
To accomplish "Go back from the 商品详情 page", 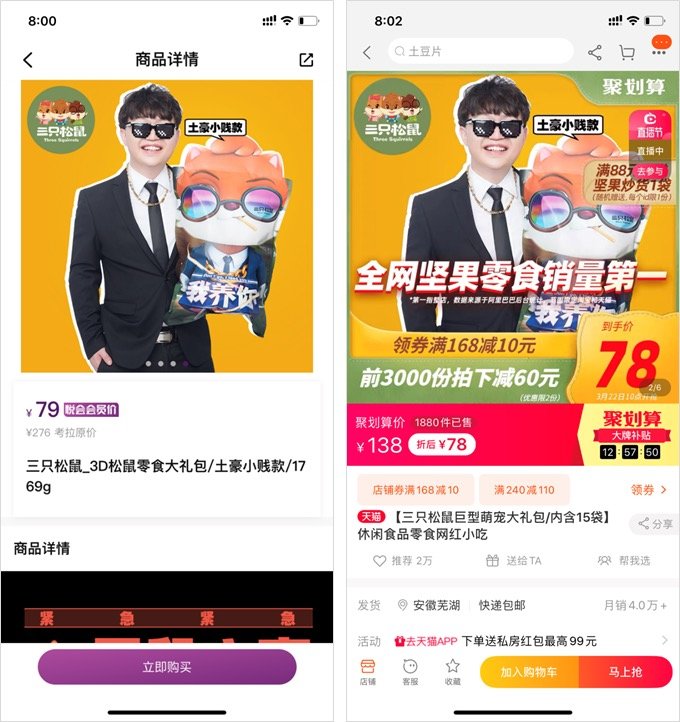I will (x=28, y=60).
